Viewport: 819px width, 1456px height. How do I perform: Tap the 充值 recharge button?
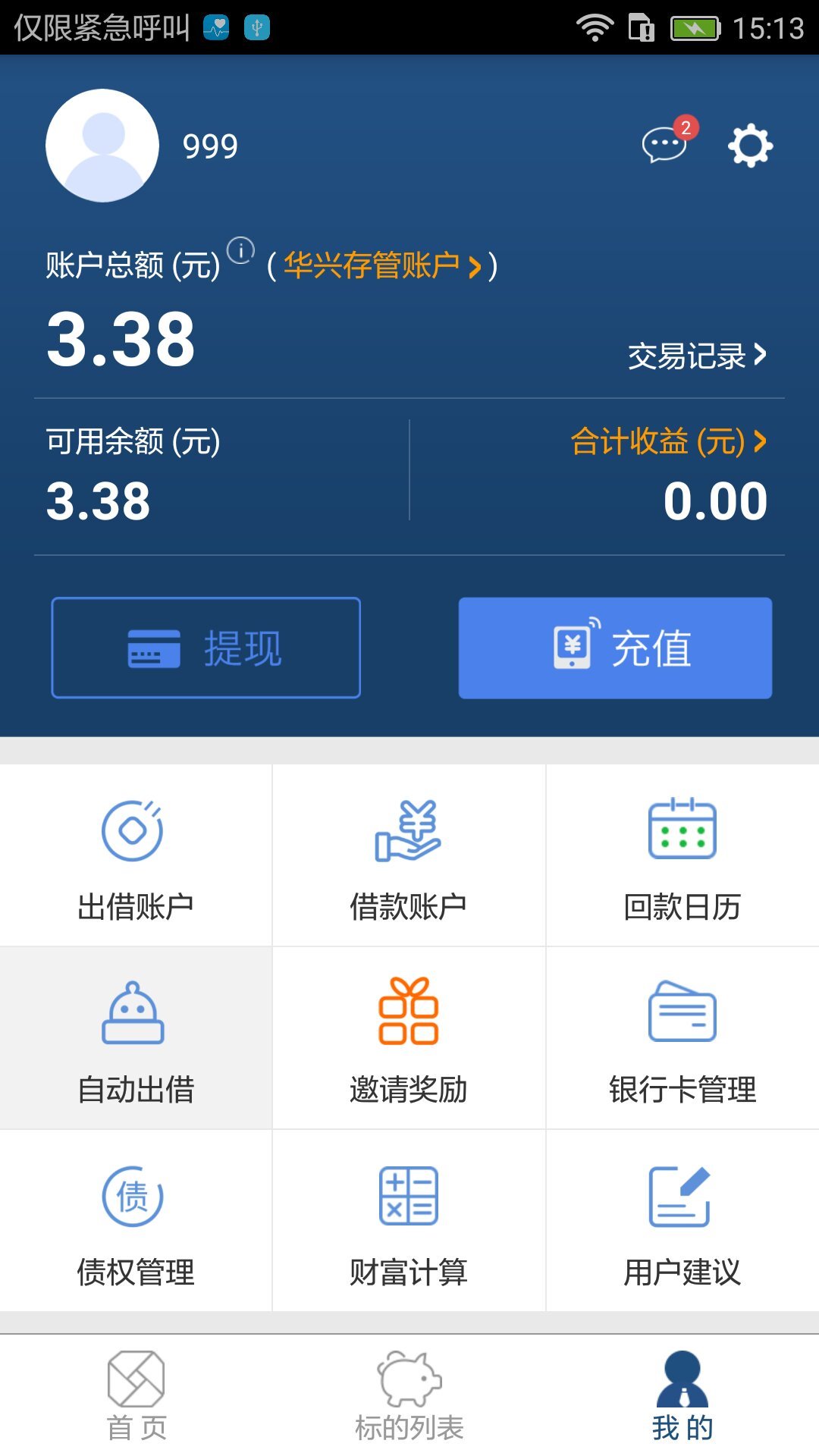[615, 648]
